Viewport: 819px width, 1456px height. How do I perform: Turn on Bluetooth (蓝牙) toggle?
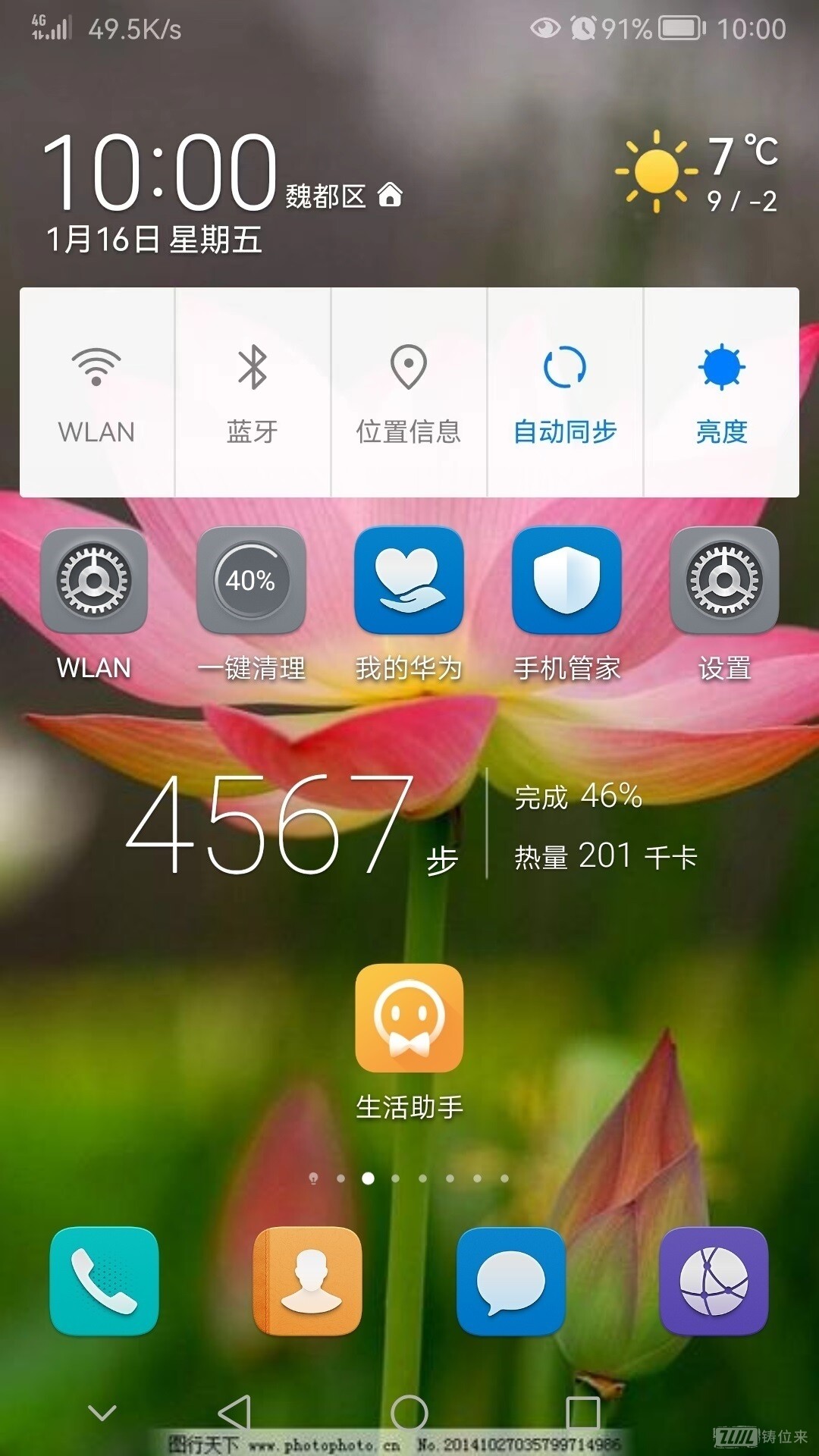click(253, 392)
